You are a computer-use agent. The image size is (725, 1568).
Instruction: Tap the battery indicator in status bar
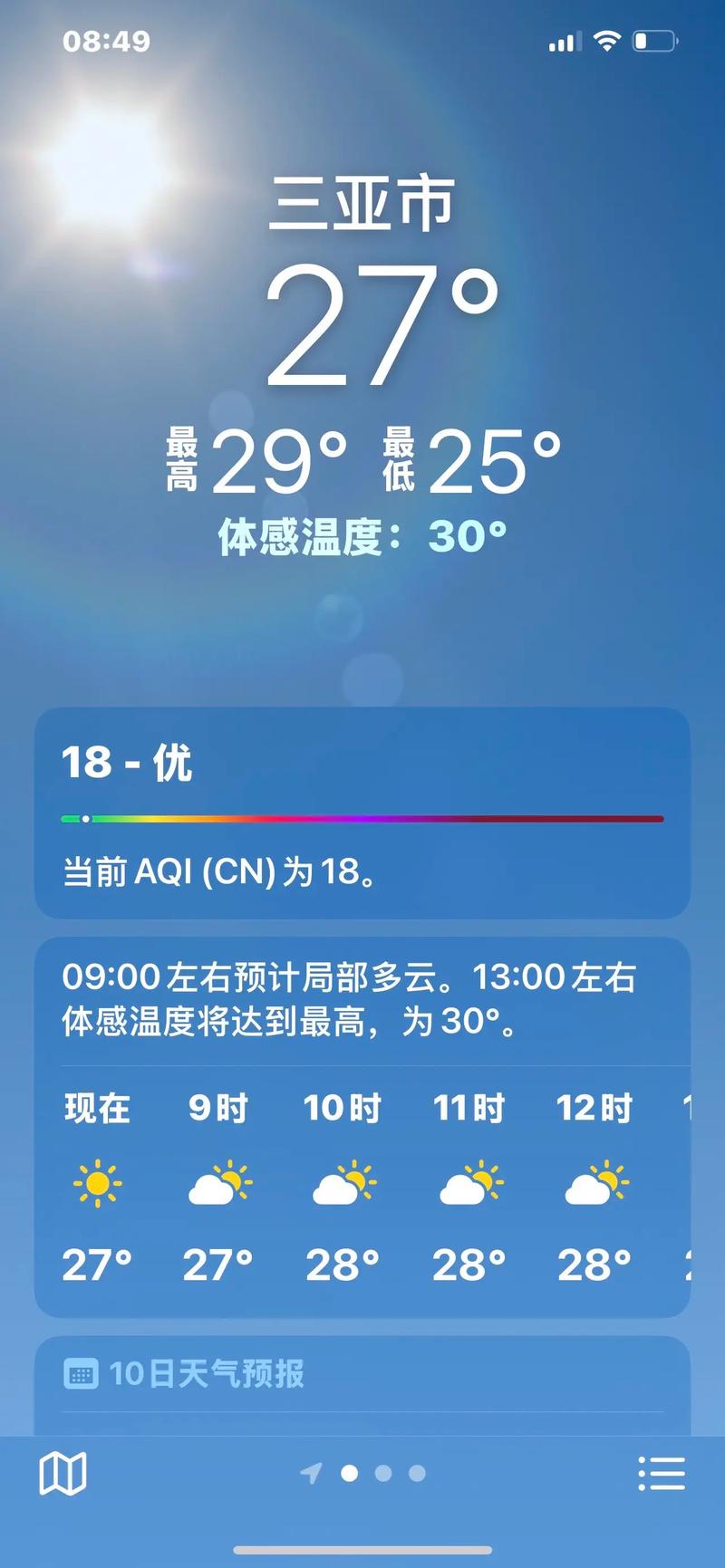[654, 40]
